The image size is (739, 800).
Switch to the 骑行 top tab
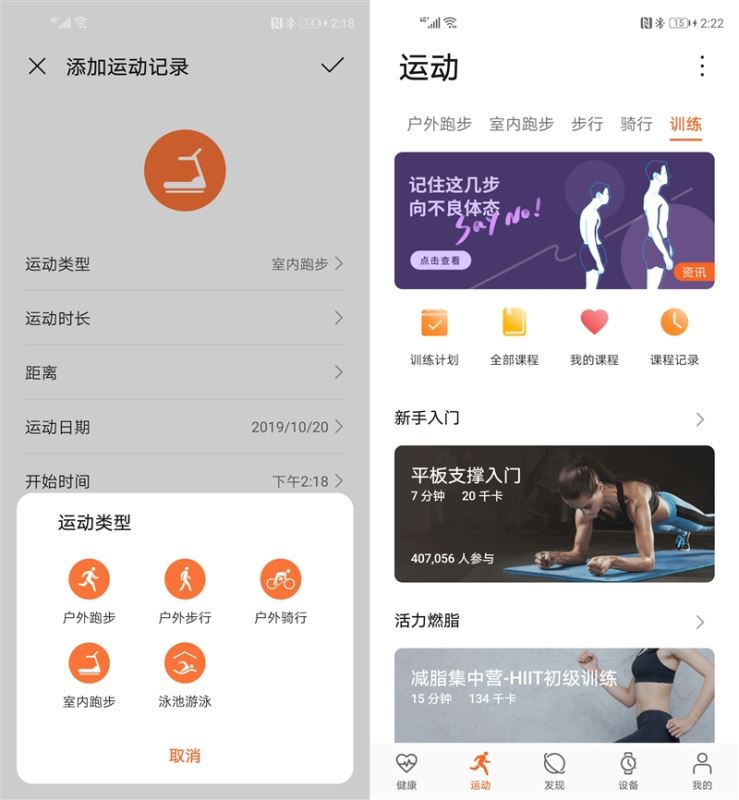[x=636, y=124]
